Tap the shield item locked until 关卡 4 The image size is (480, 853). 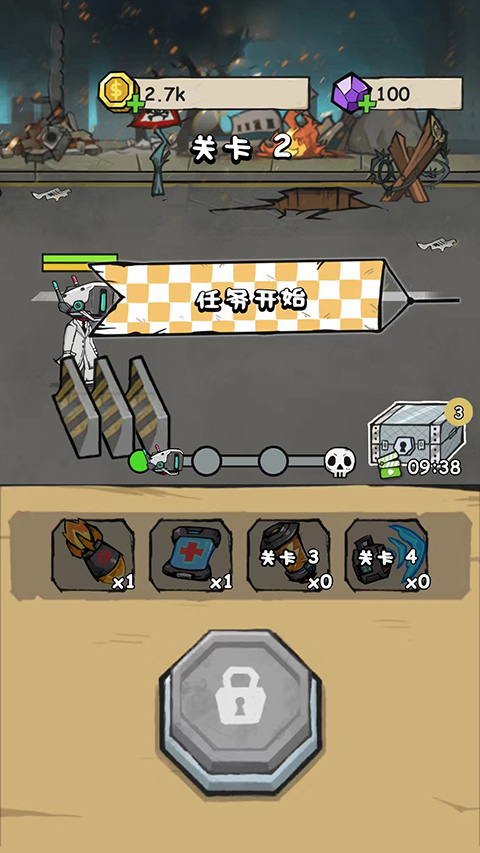point(387,555)
